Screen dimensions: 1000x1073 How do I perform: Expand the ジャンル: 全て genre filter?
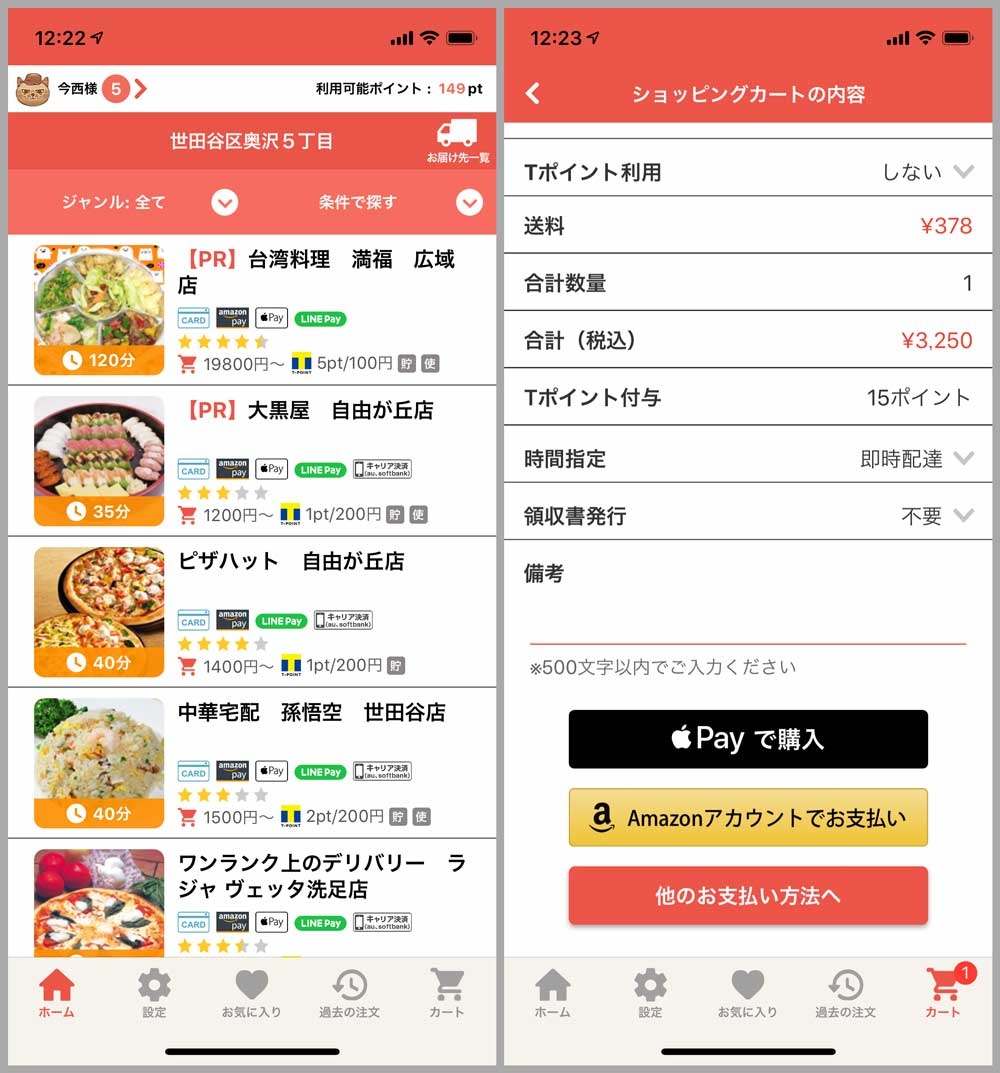pos(225,202)
